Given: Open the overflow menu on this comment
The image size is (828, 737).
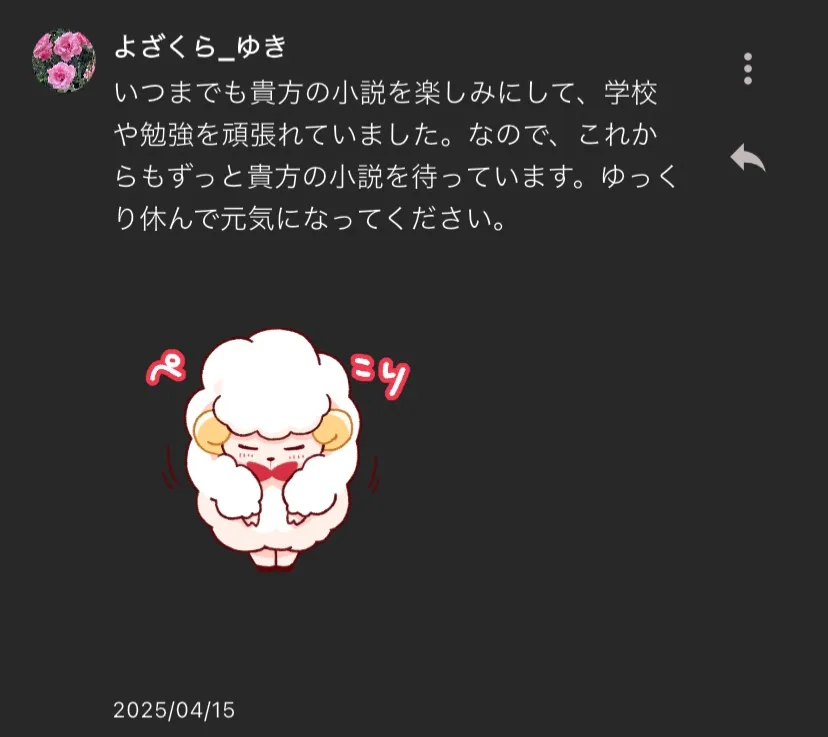Looking at the screenshot, I should coord(747,68).
